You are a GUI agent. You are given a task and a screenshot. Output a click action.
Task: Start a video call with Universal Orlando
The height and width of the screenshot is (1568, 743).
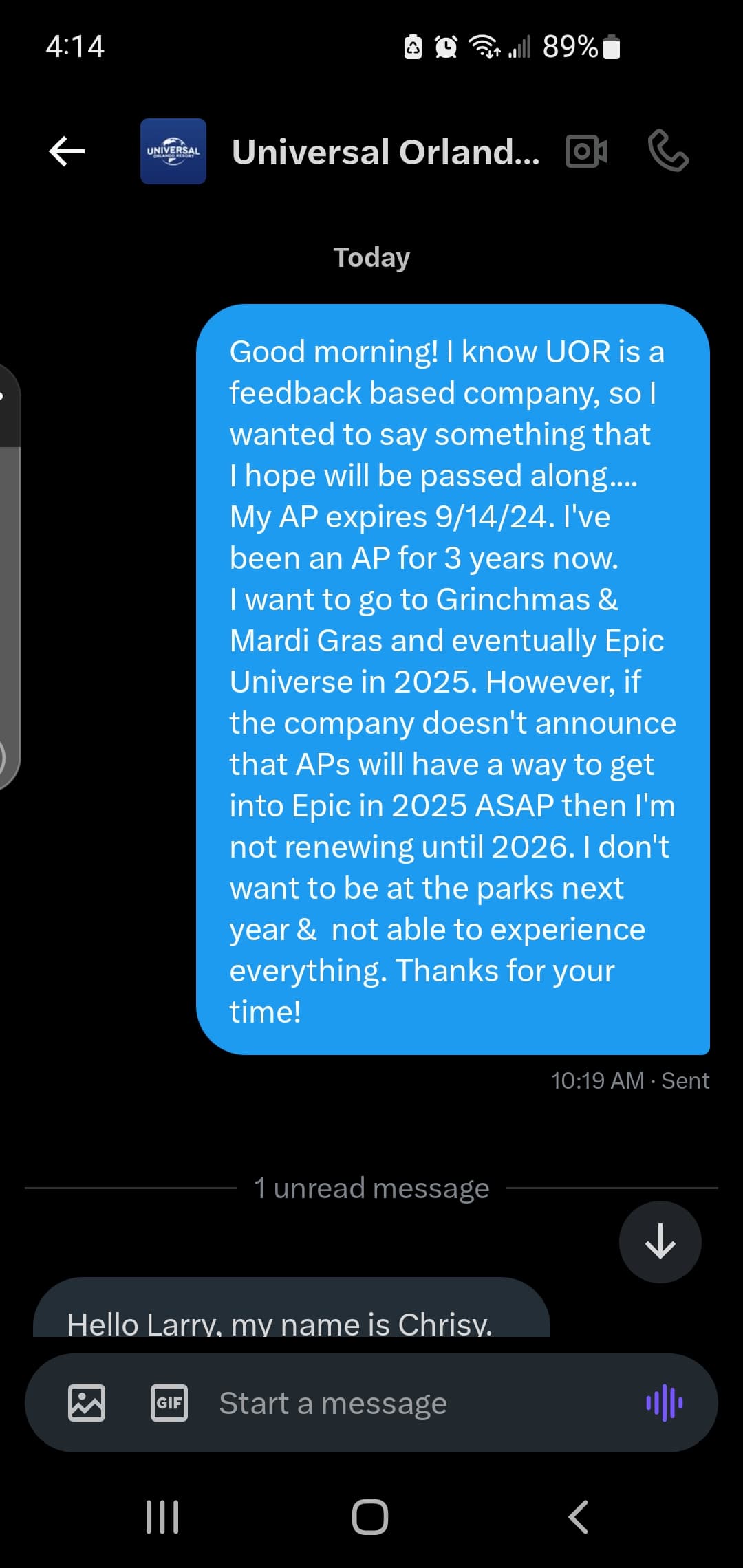pos(586,151)
